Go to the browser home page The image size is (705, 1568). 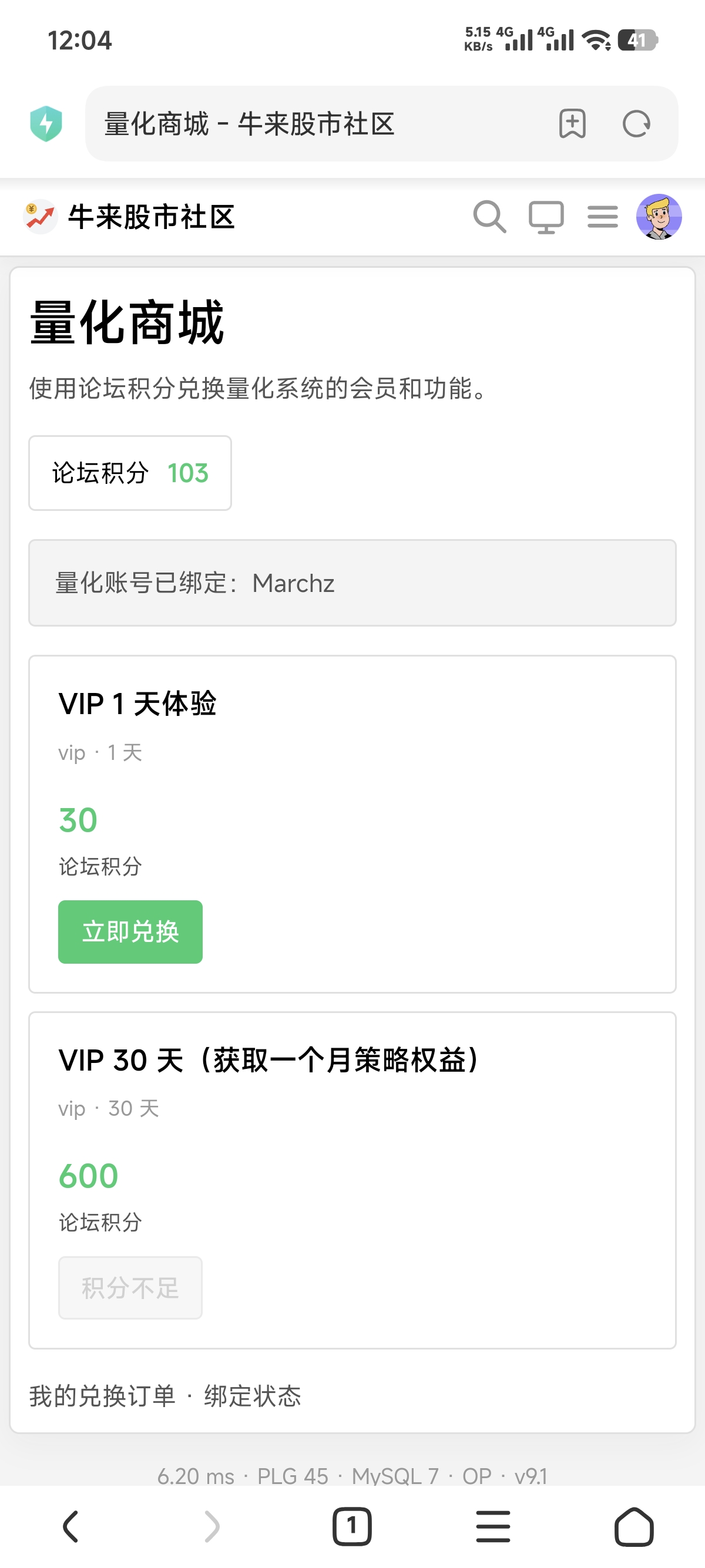pyautogui.click(x=634, y=1527)
